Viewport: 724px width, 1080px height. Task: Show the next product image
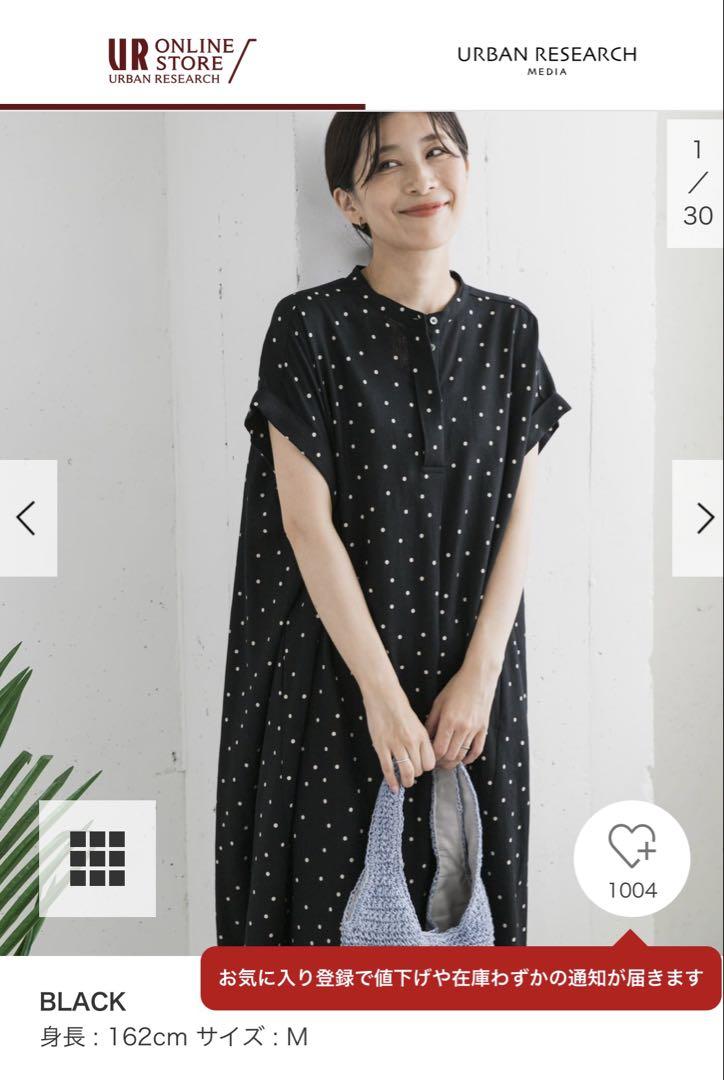pos(699,517)
